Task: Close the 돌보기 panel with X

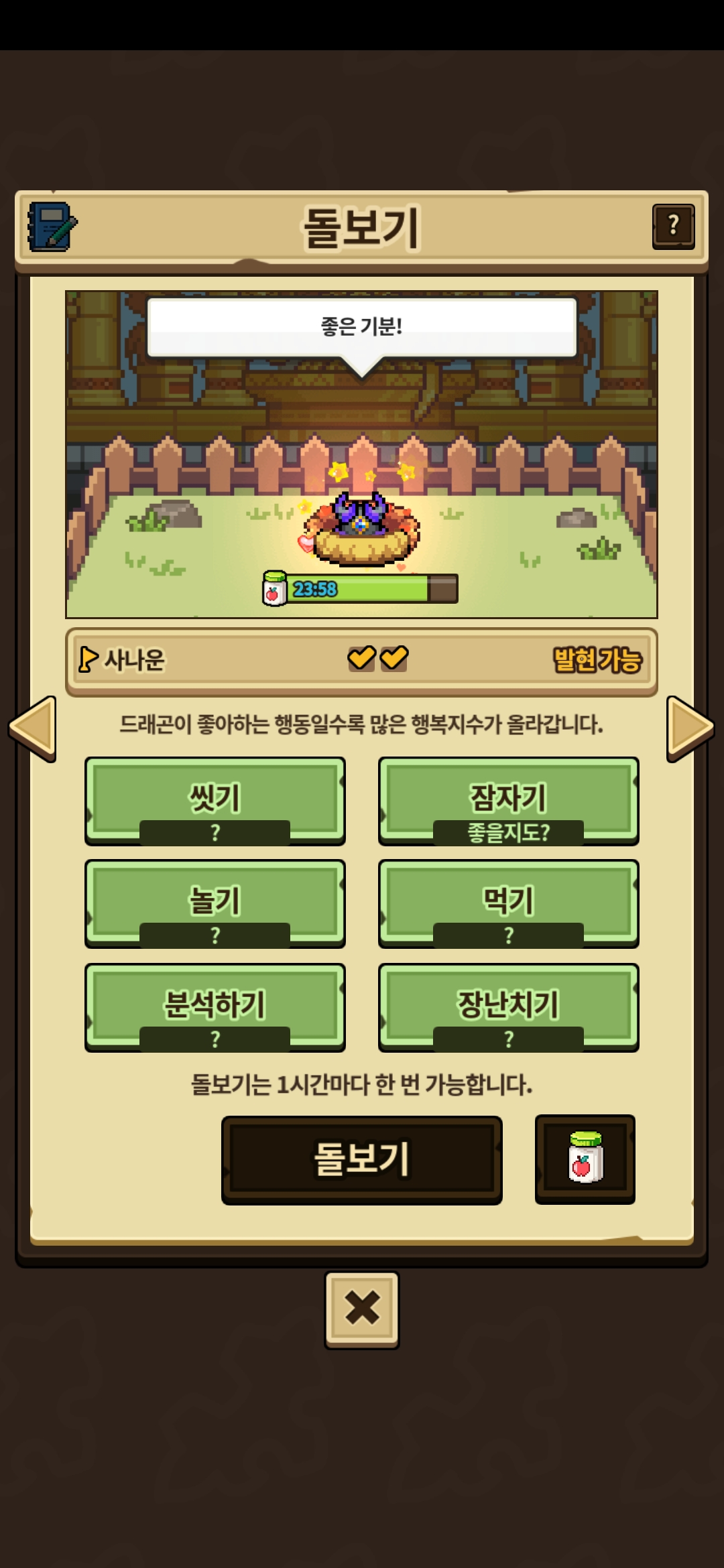Action: pos(361,1309)
